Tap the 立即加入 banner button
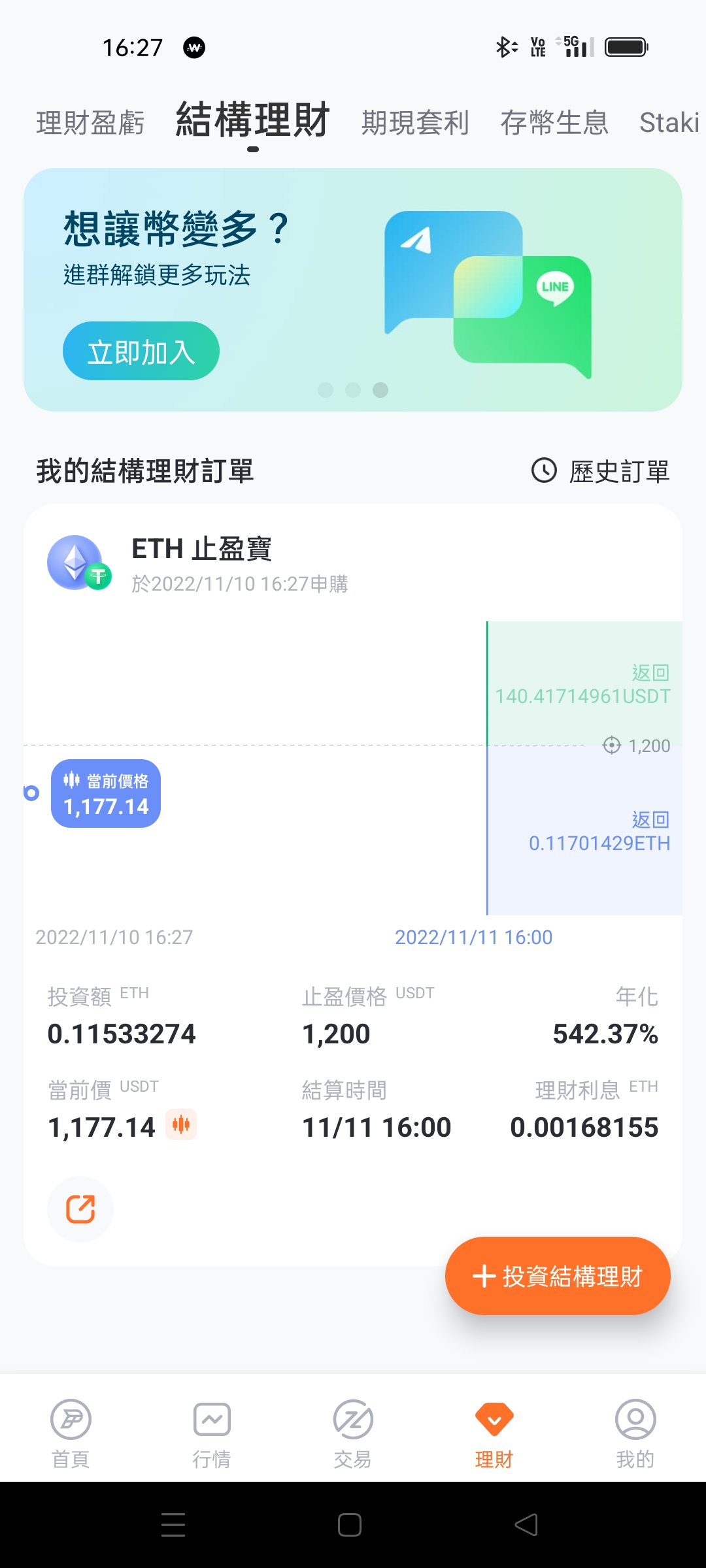The width and height of the screenshot is (706, 1568). [x=141, y=351]
